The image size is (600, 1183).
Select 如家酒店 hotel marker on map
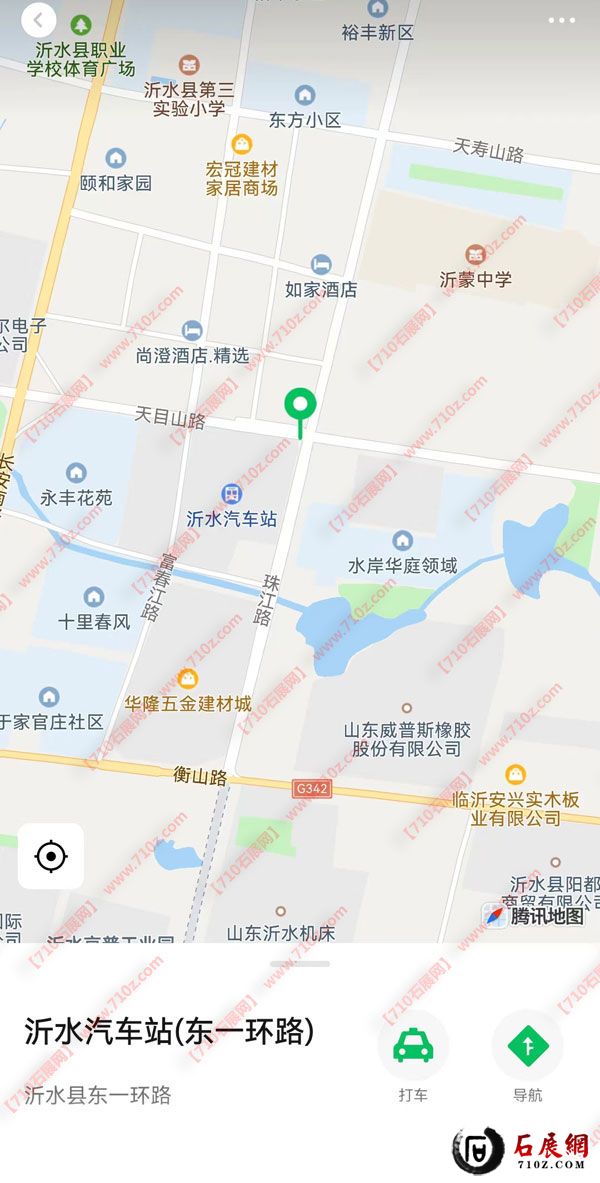point(320,265)
